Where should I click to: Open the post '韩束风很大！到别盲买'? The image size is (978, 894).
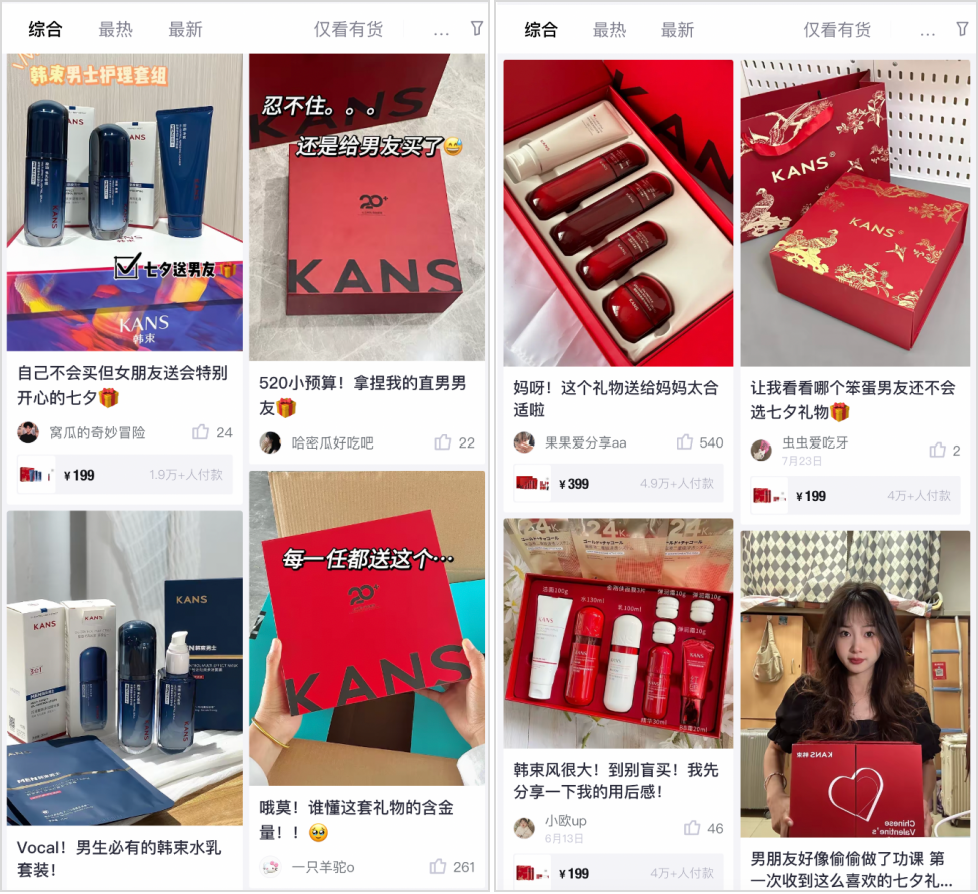[x=617, y=781]
